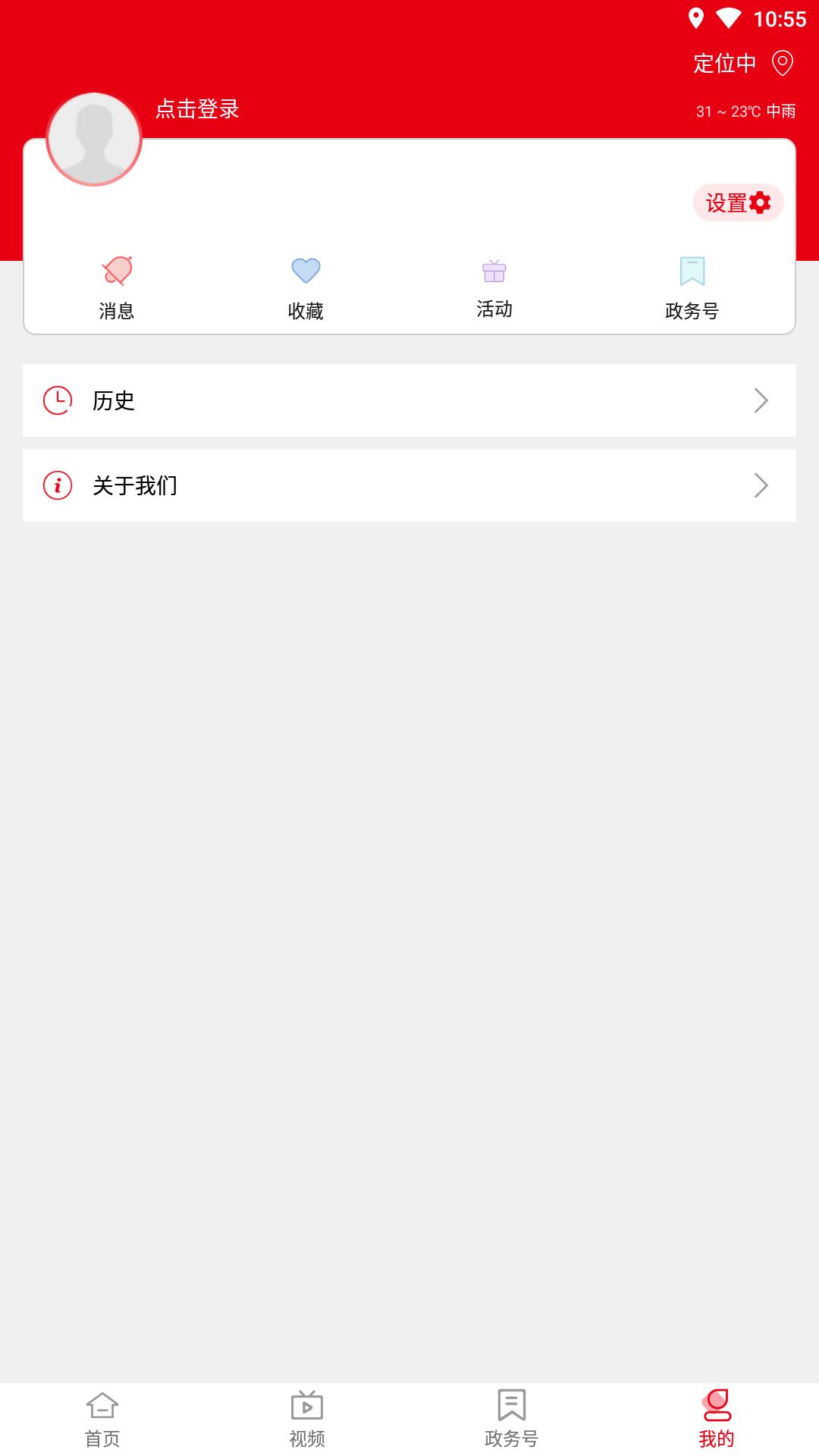This screenshot has width=819, height=1456.
Task: Open the 政务号 bookmark icon
Action: pyautogui.click(x=692, y=271)
